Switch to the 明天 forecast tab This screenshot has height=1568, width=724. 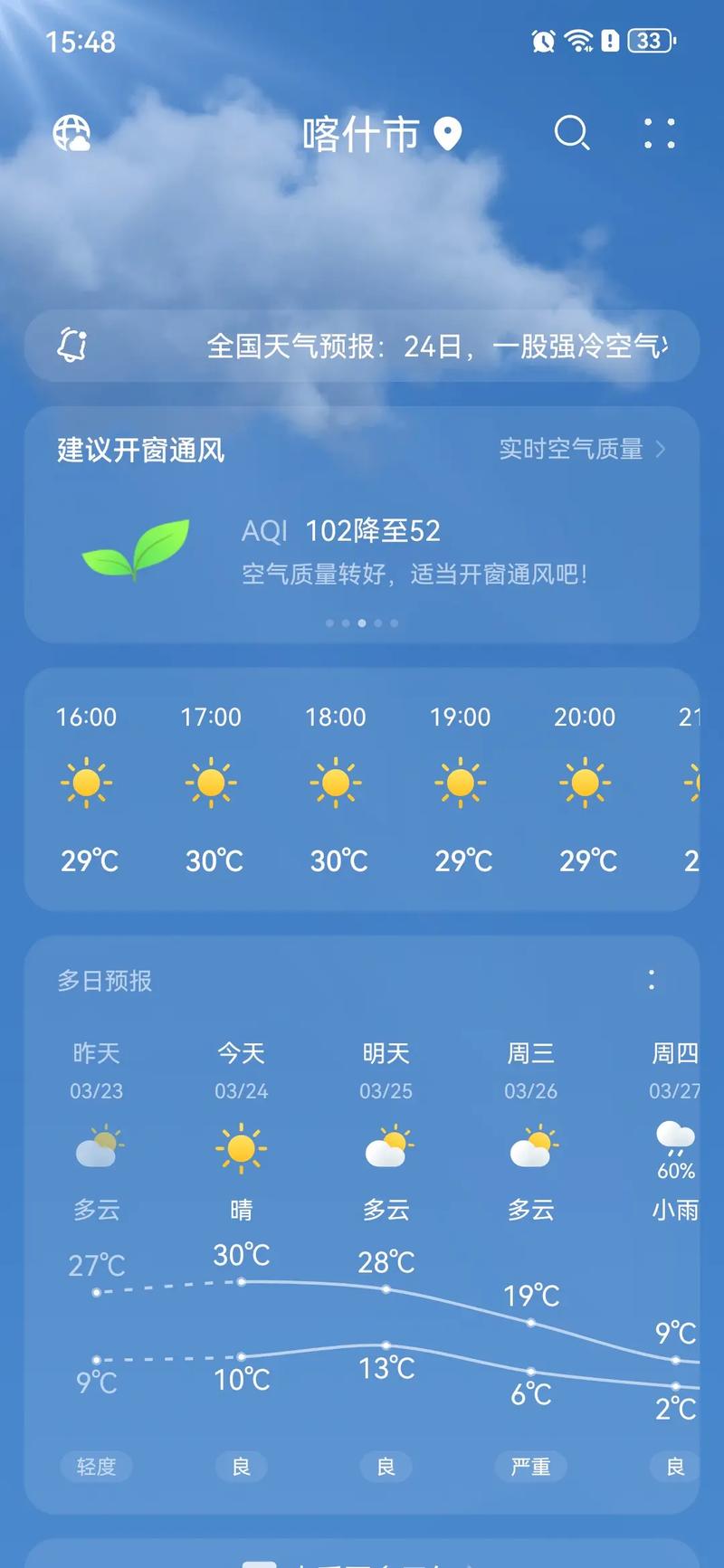(x=386, y=1052)
